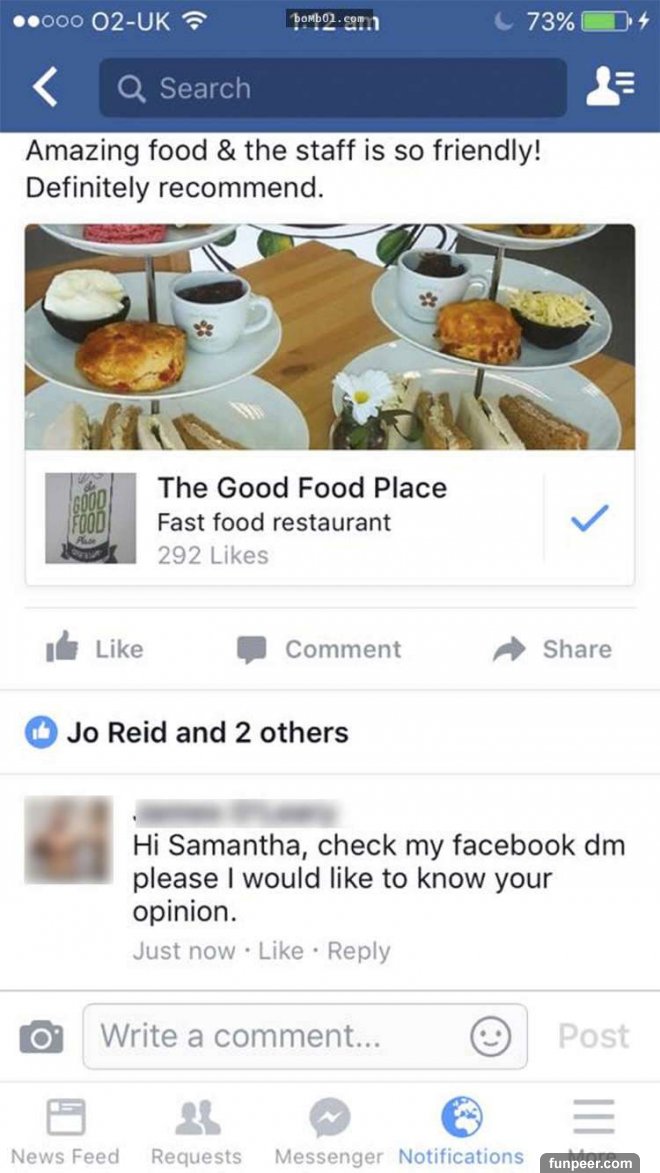
Task: Go back with the top-left arrow
Action: (45, 88)
